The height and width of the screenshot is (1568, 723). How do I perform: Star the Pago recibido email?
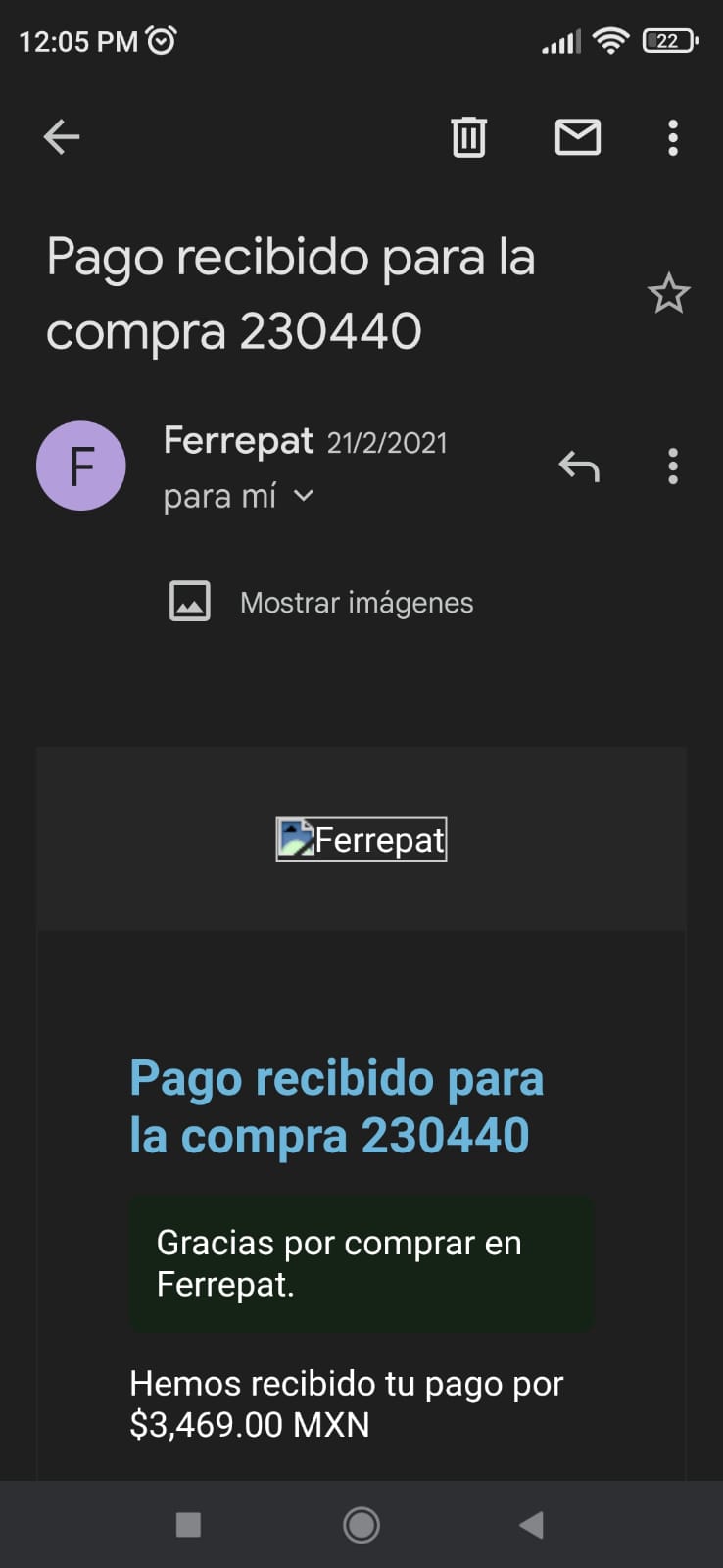pos(669,293)
